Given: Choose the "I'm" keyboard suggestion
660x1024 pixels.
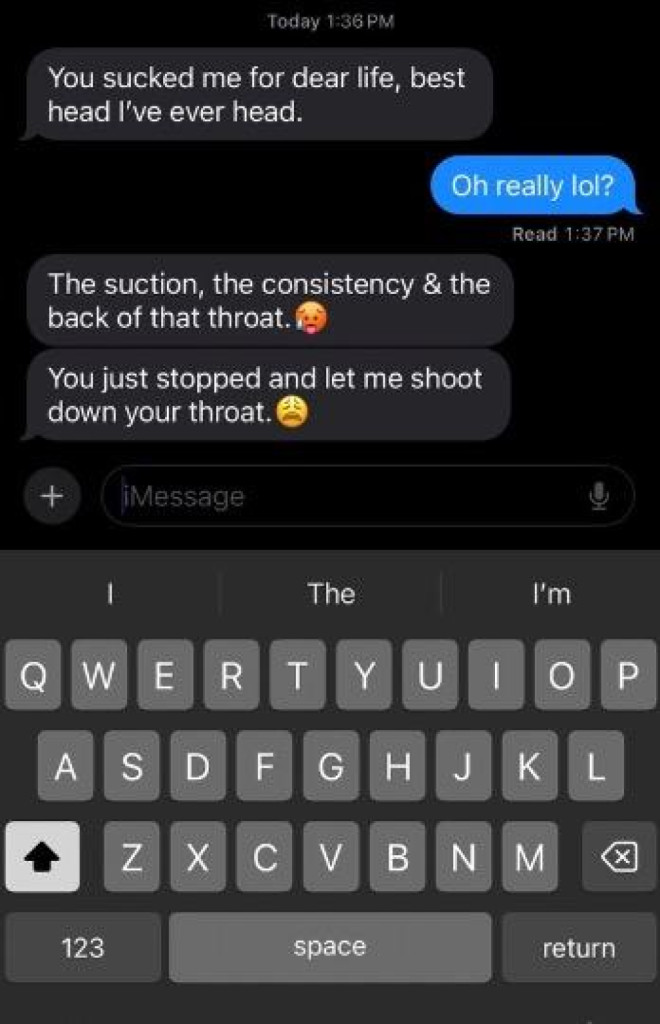Looking at the screenshot, I should point(551,594).
